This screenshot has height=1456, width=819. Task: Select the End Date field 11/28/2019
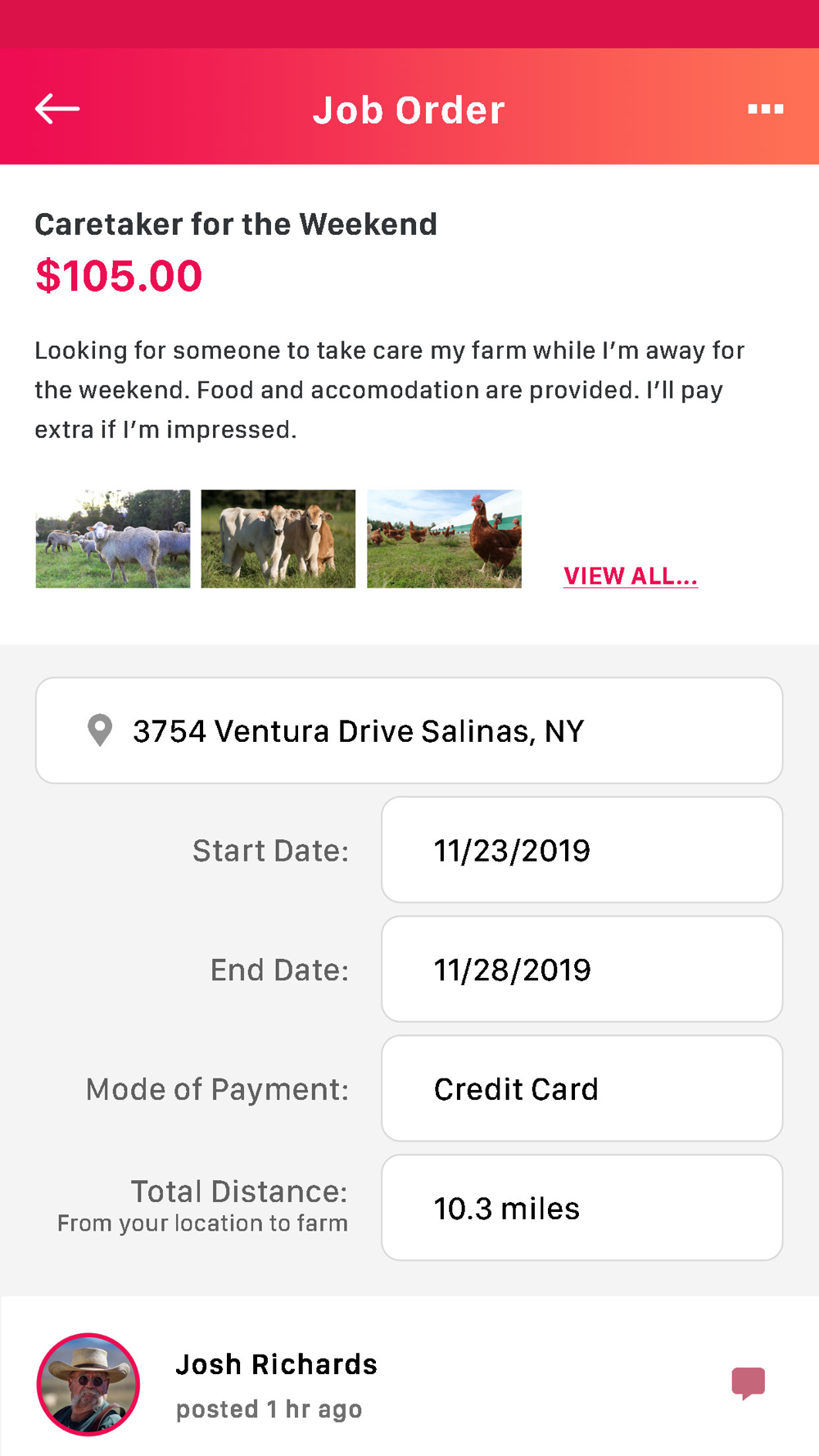pyautogui.click(x=582, y=970)
